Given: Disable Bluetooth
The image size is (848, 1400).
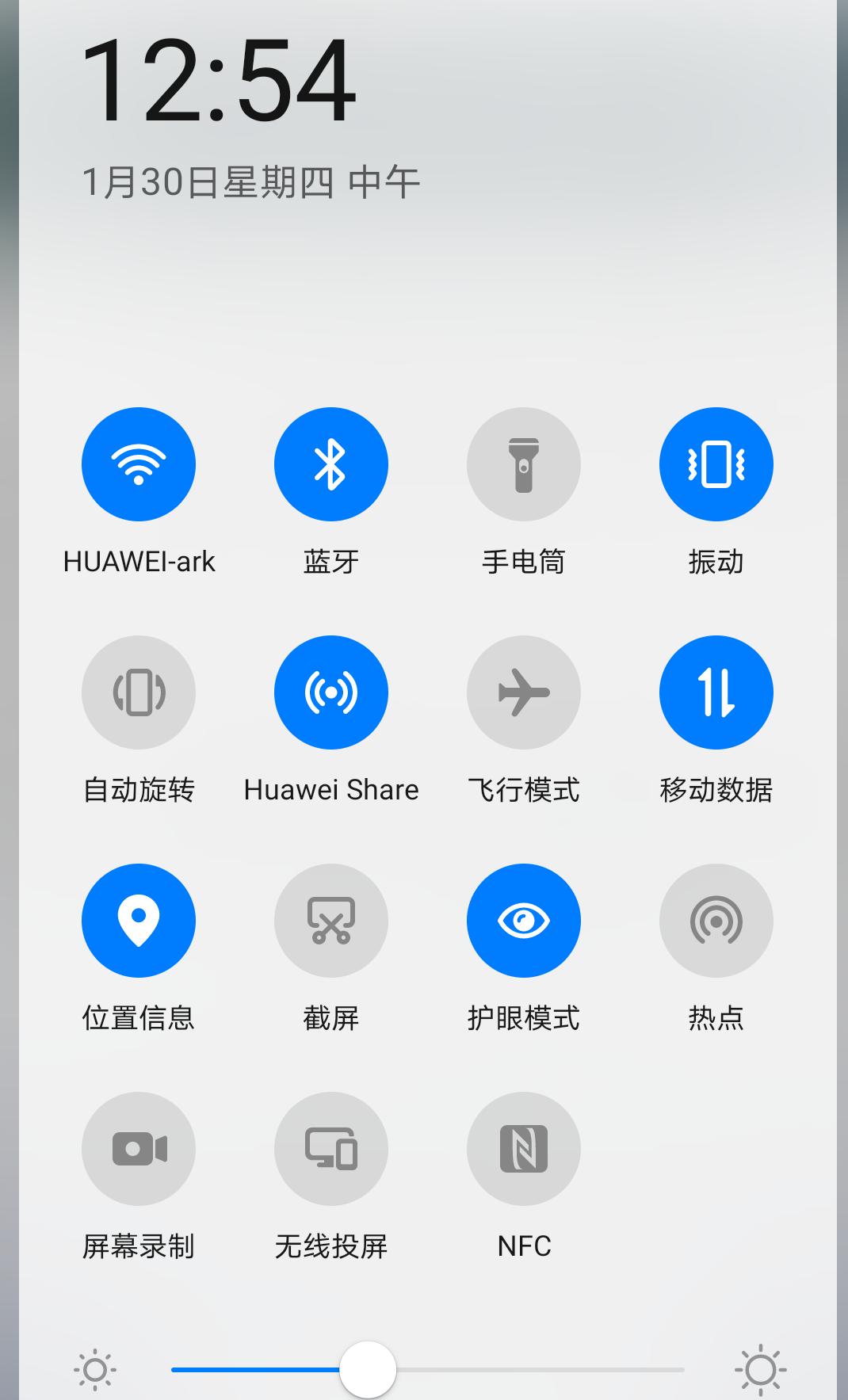Looking at the screenshot, I should 331,464.
